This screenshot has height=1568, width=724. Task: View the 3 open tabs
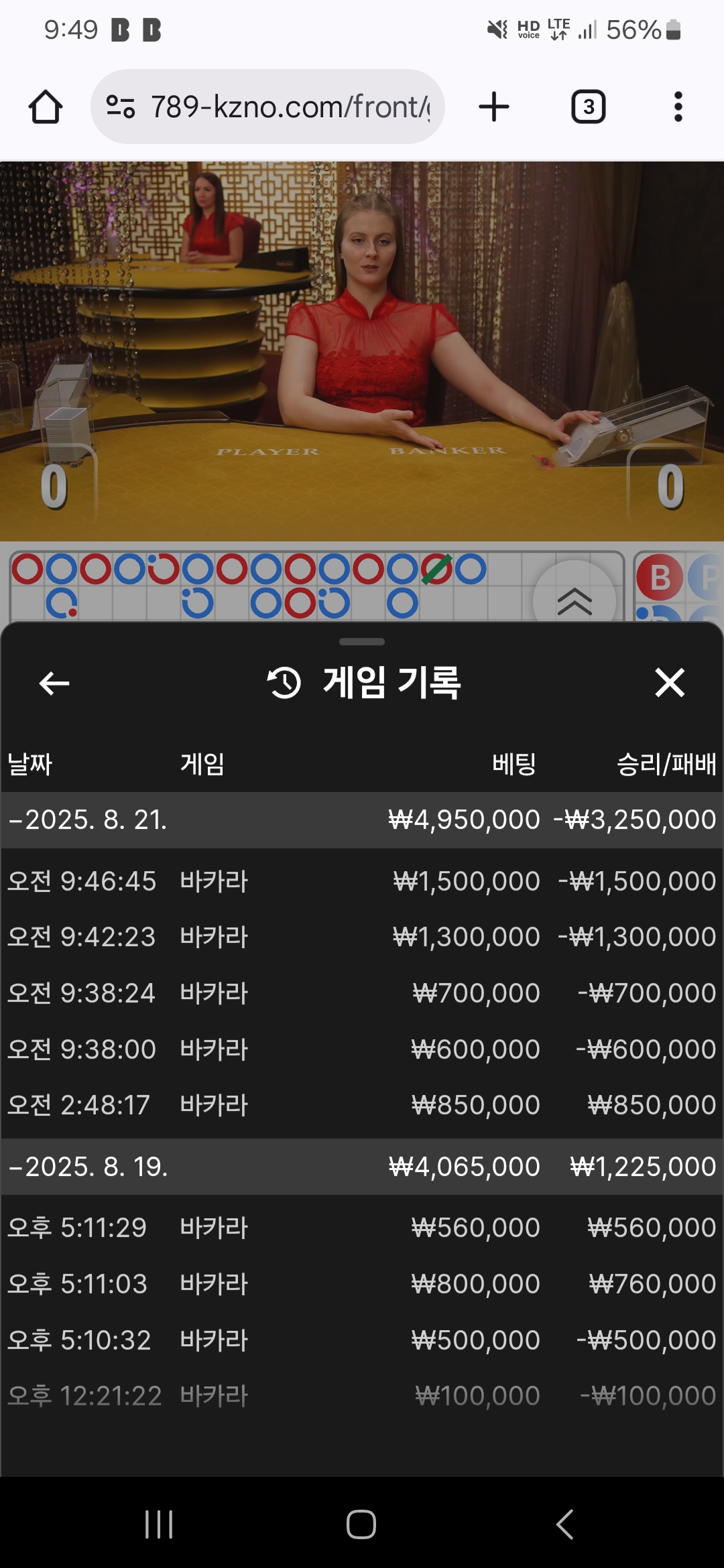[588, 107]
